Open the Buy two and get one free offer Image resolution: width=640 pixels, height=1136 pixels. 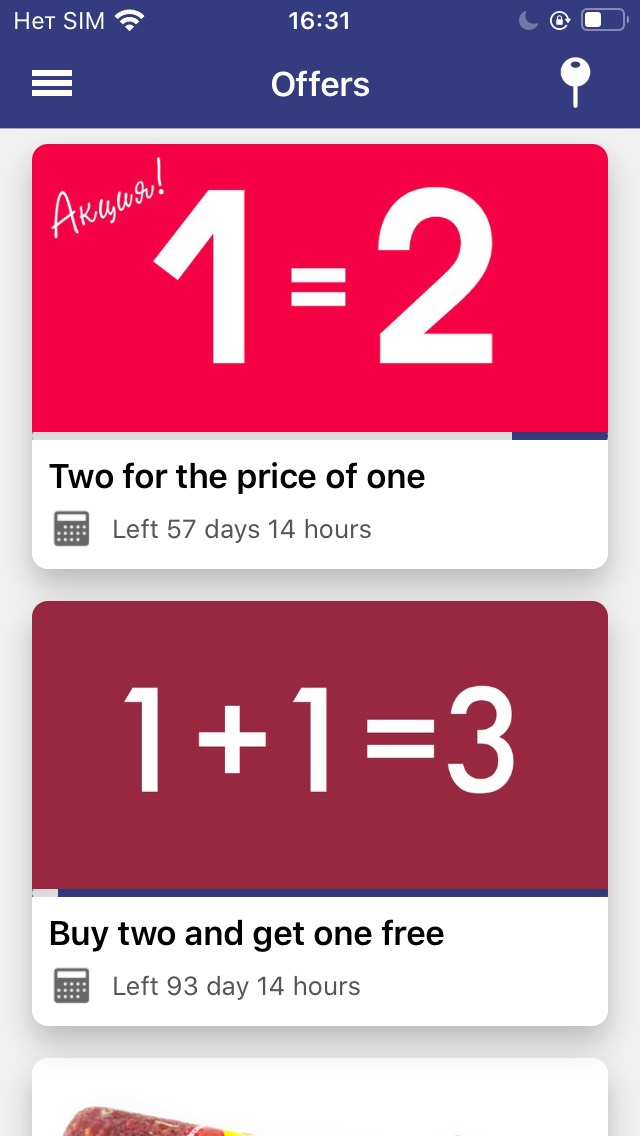(x=320, y=813)
